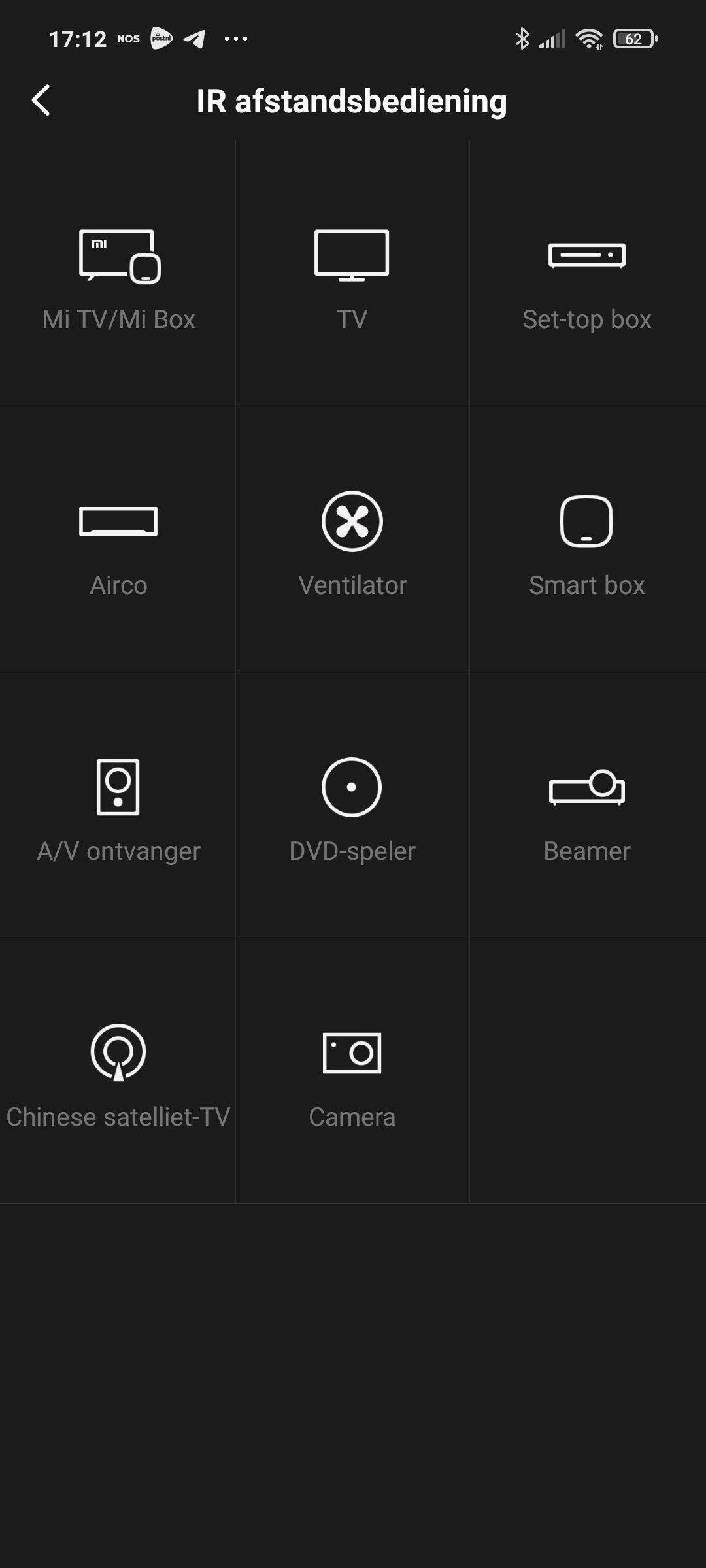Image resolution: width=706 pixels, height=1568 pixels.
Task: Open the Beamer remote option
Action: point(586,806)
